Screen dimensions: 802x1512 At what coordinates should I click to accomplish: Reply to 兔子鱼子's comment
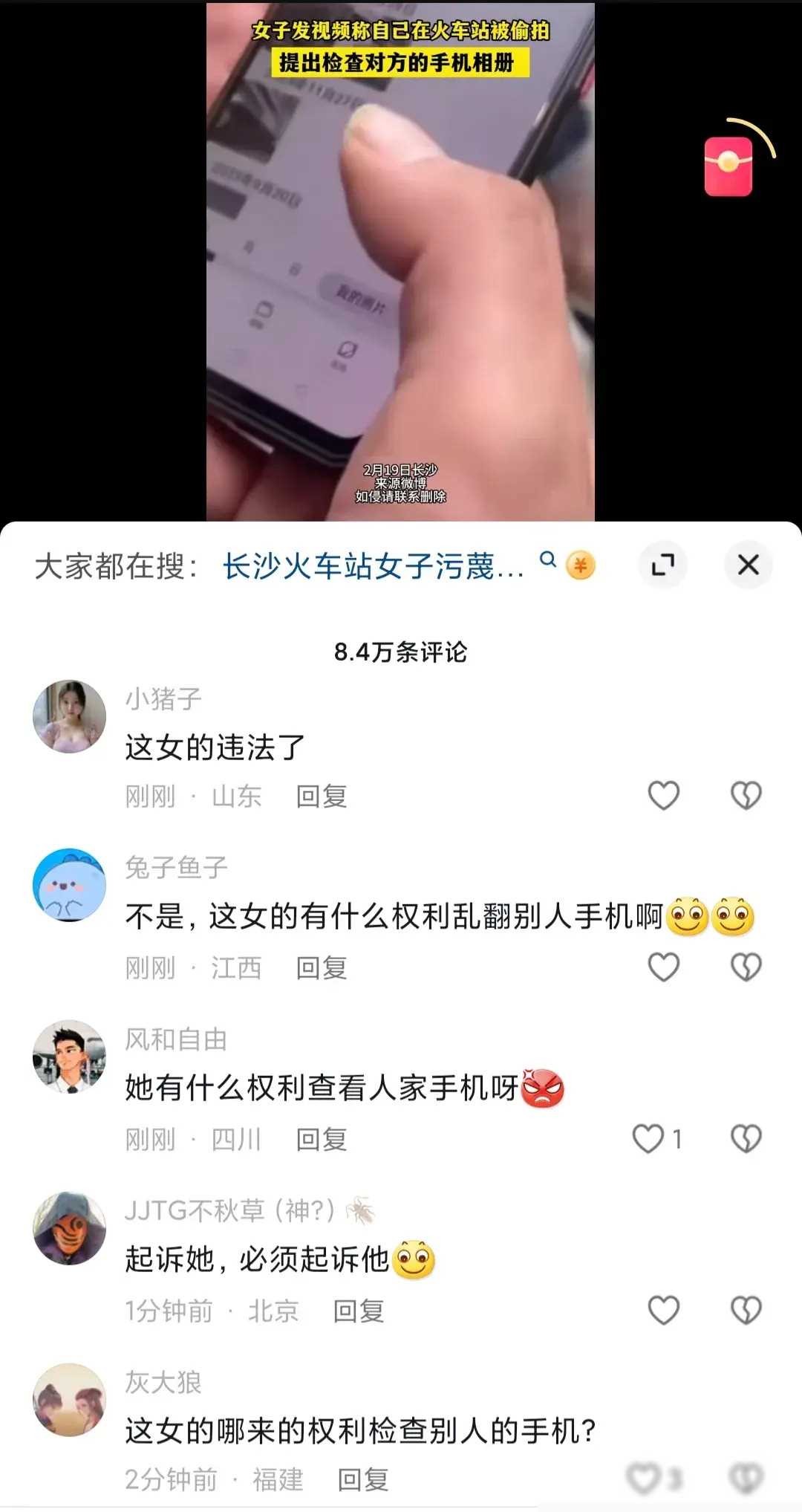click(322, 968)
